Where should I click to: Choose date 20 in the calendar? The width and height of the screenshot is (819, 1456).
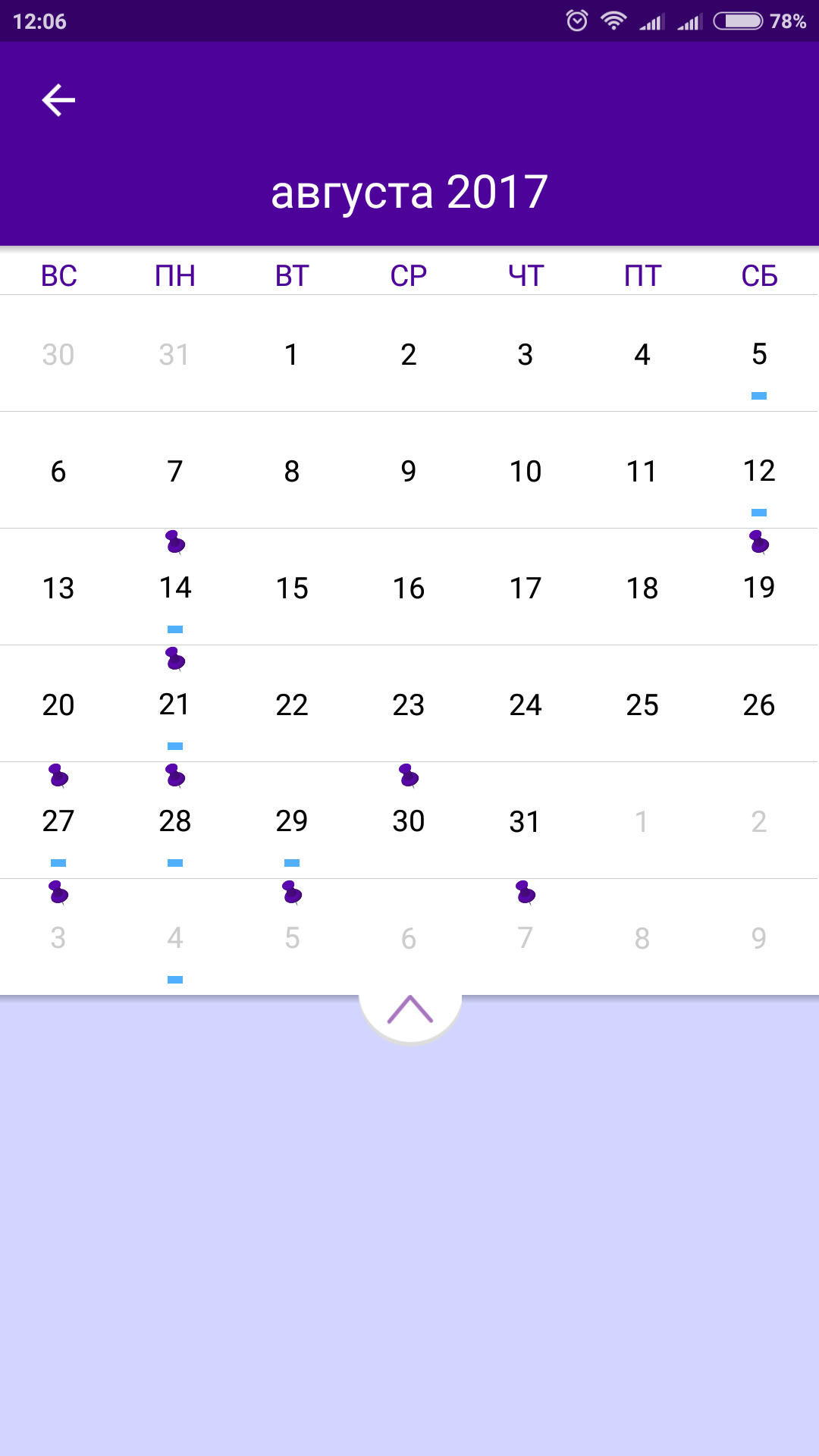(x=58, y=704)
